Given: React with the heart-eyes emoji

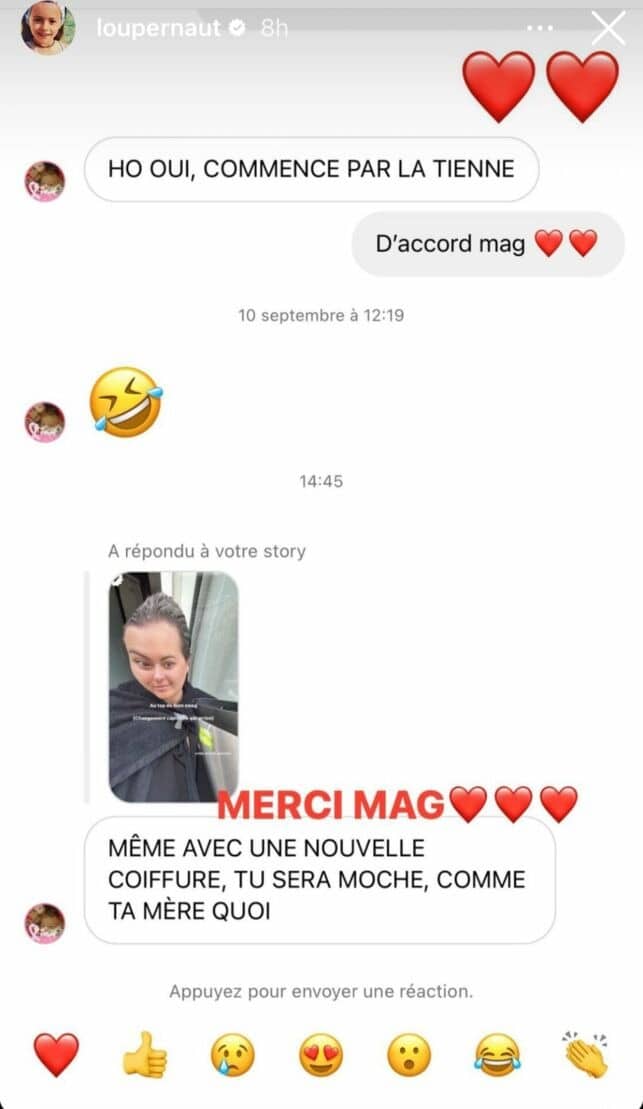Looking at the screenshot, I should pos(320,1054).
